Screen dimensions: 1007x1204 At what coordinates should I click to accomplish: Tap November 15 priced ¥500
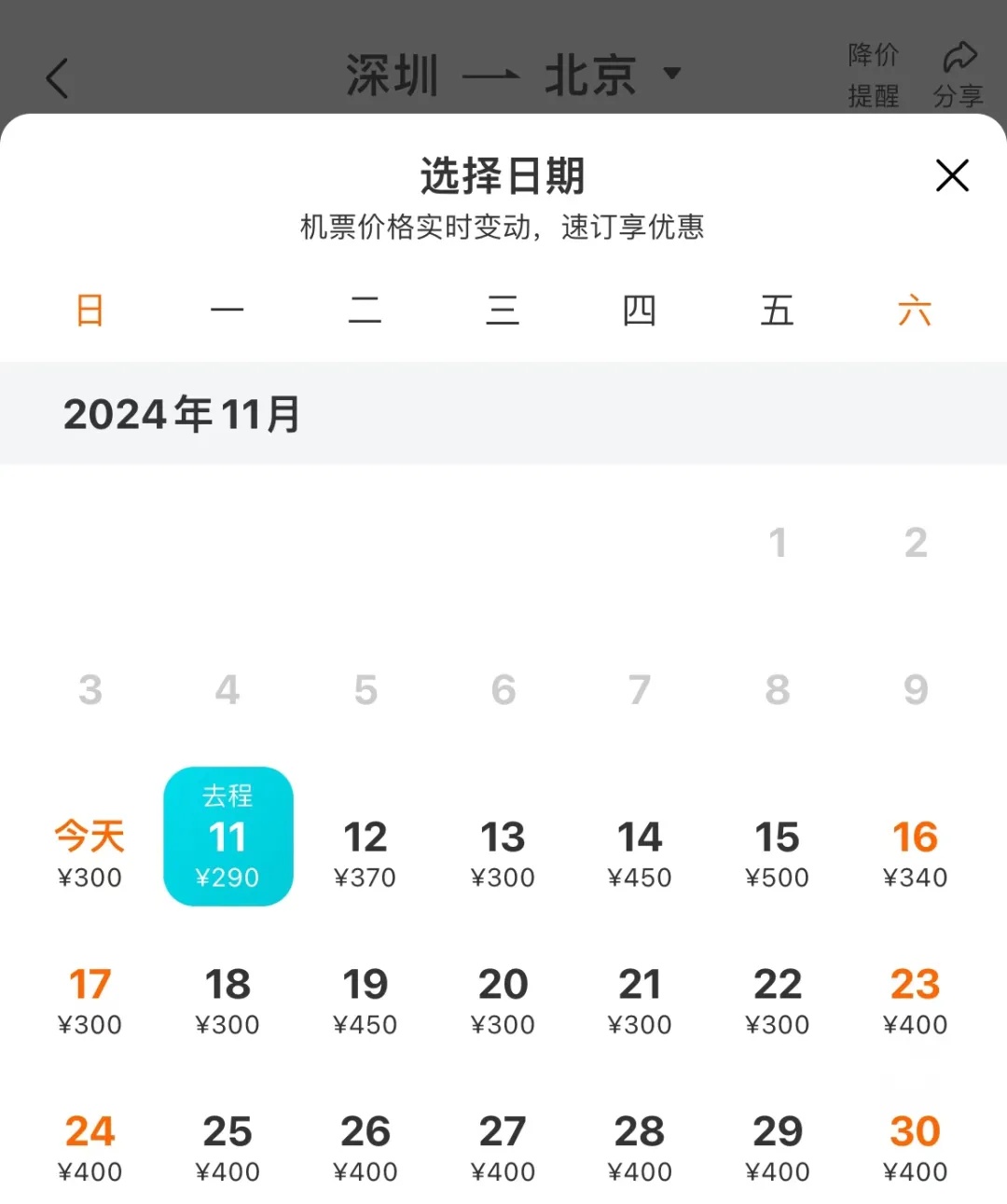click(778, 851)
